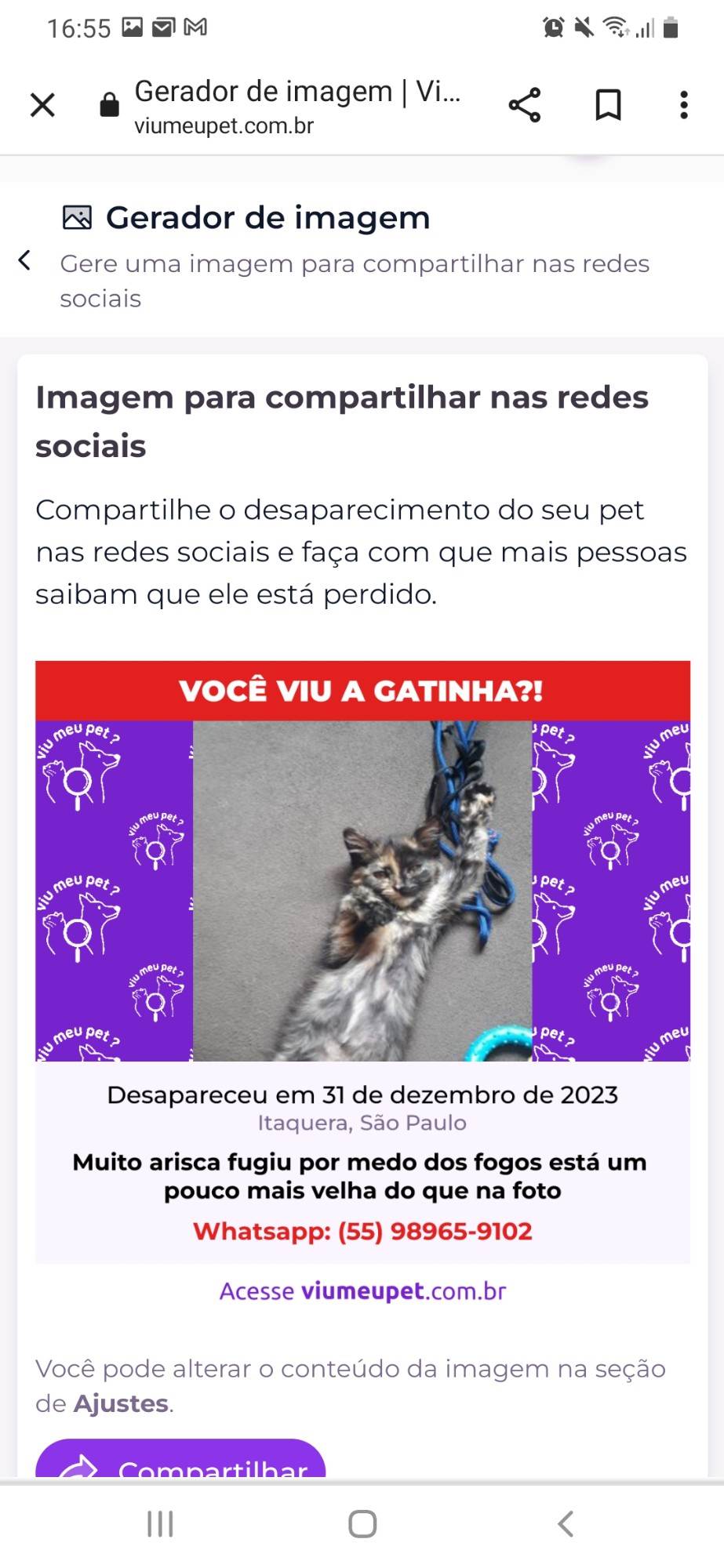
Task: Go to the home screen
Action: [x=362, y=1525]
